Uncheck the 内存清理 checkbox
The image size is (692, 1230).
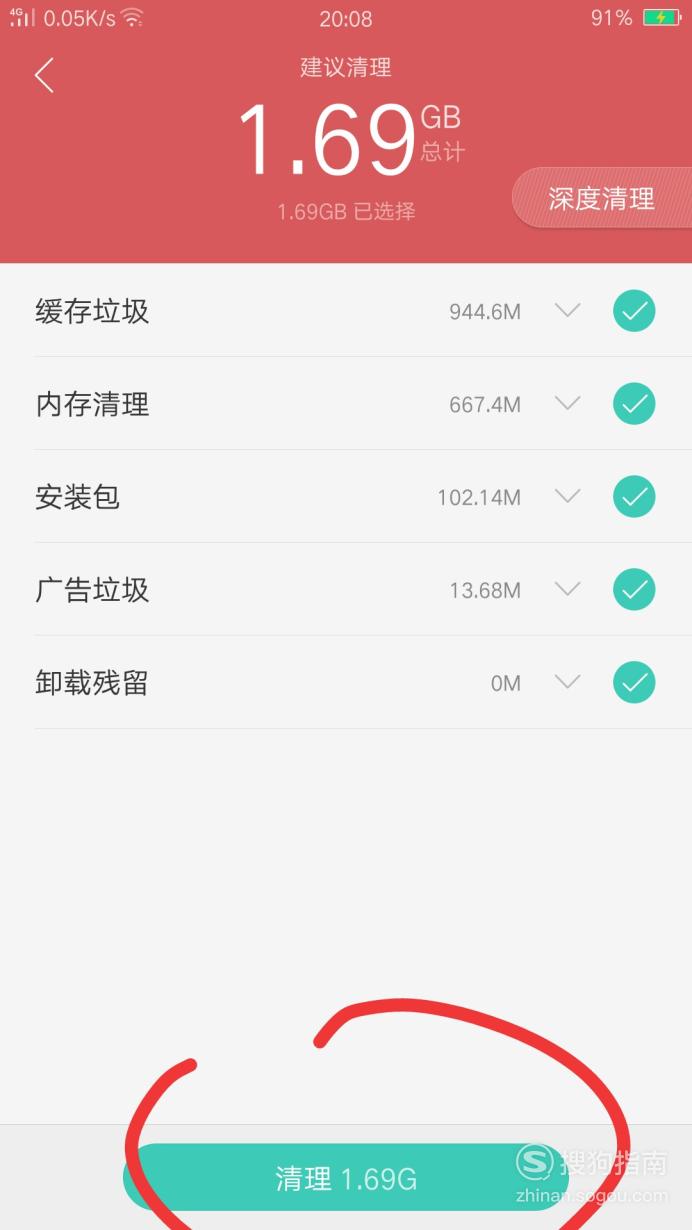point(634,404)
